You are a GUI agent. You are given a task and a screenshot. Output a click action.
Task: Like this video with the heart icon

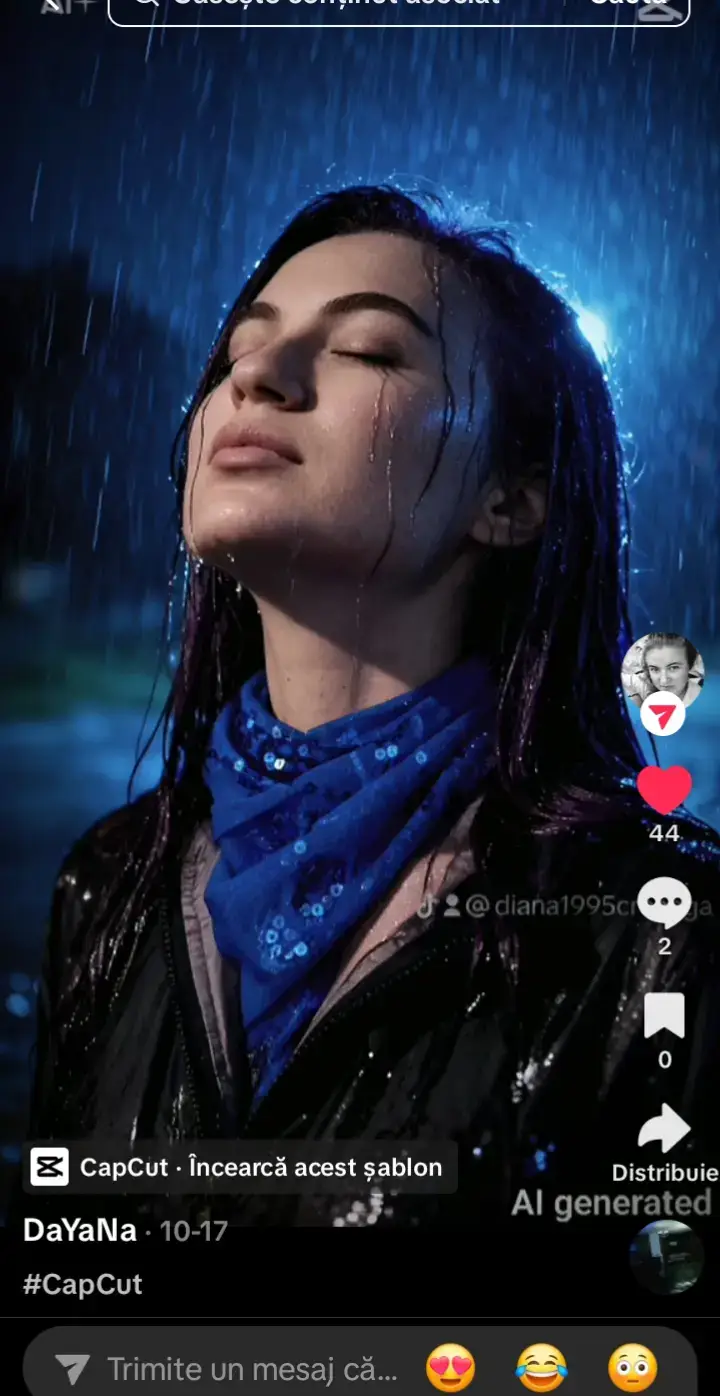click(664, 790)
